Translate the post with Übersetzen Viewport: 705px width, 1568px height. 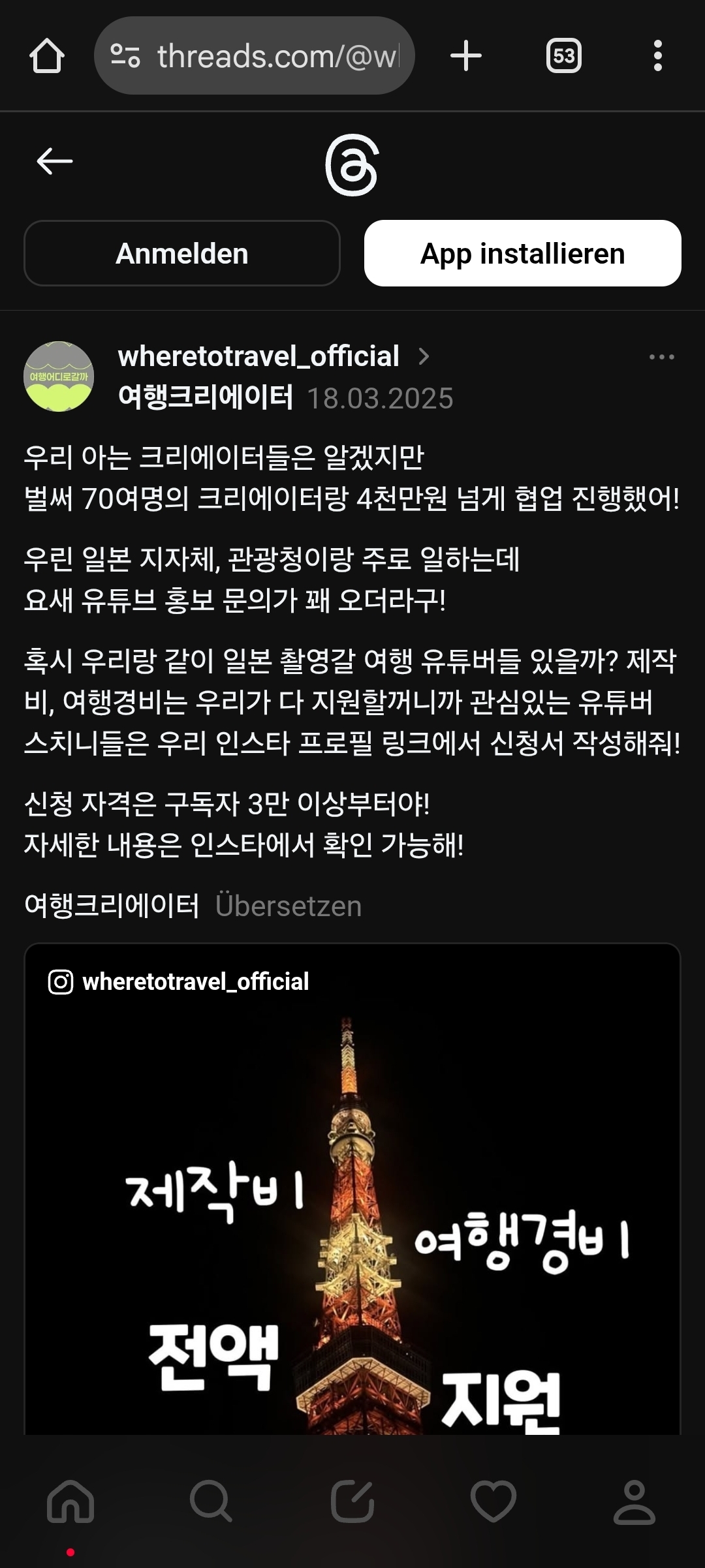point(288,906)
